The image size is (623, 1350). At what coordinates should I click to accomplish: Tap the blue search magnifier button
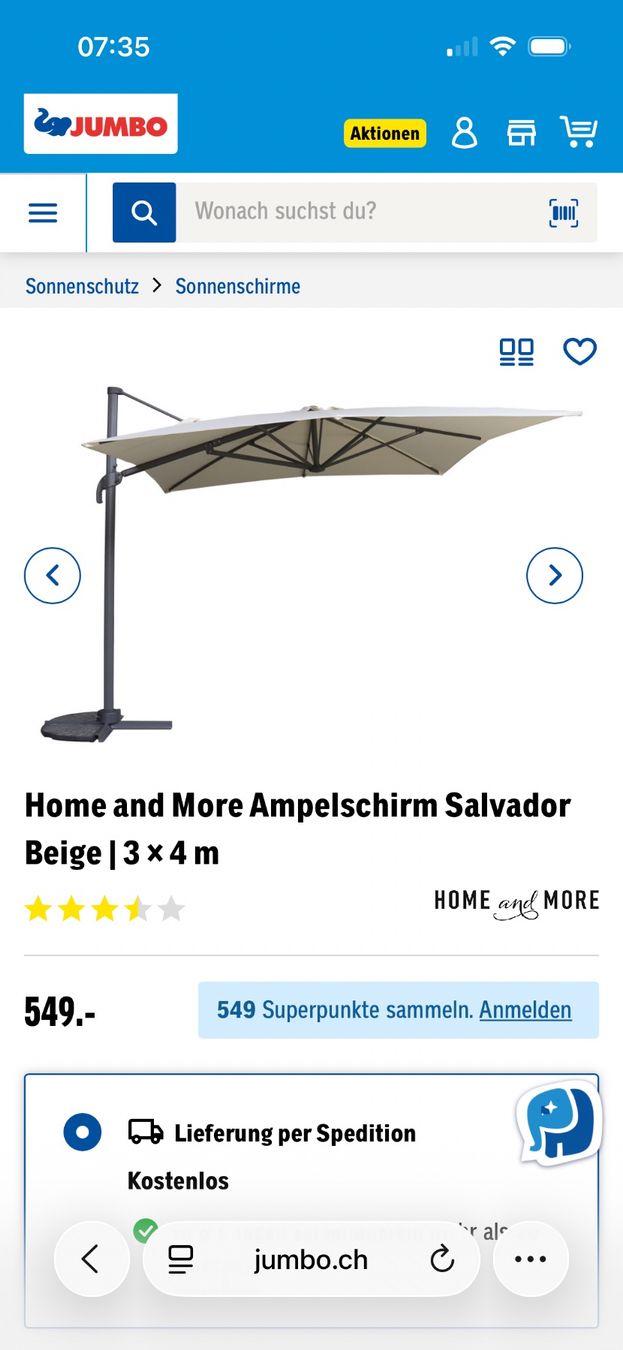[144, 212]
